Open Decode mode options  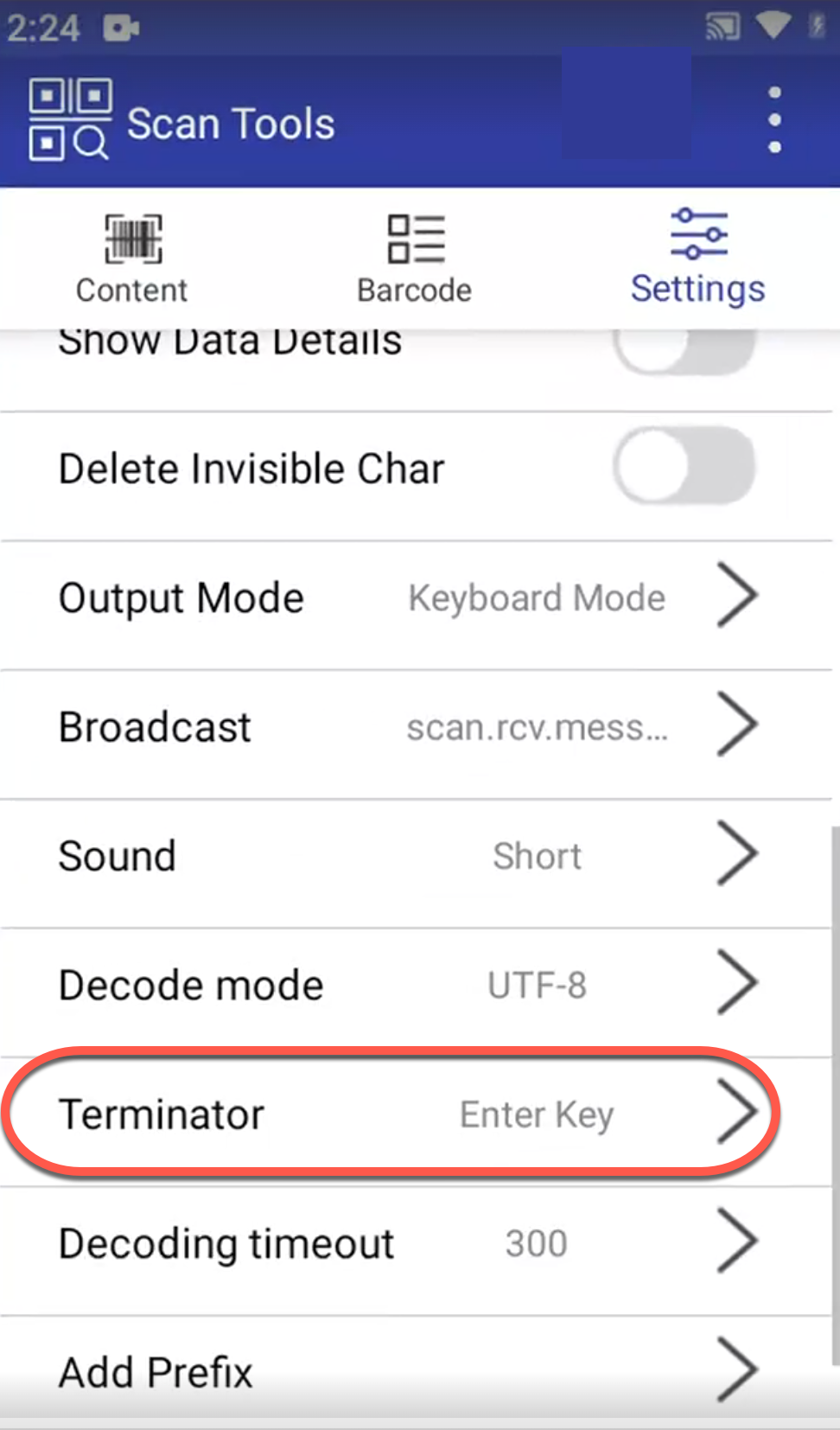click(415, 985)
